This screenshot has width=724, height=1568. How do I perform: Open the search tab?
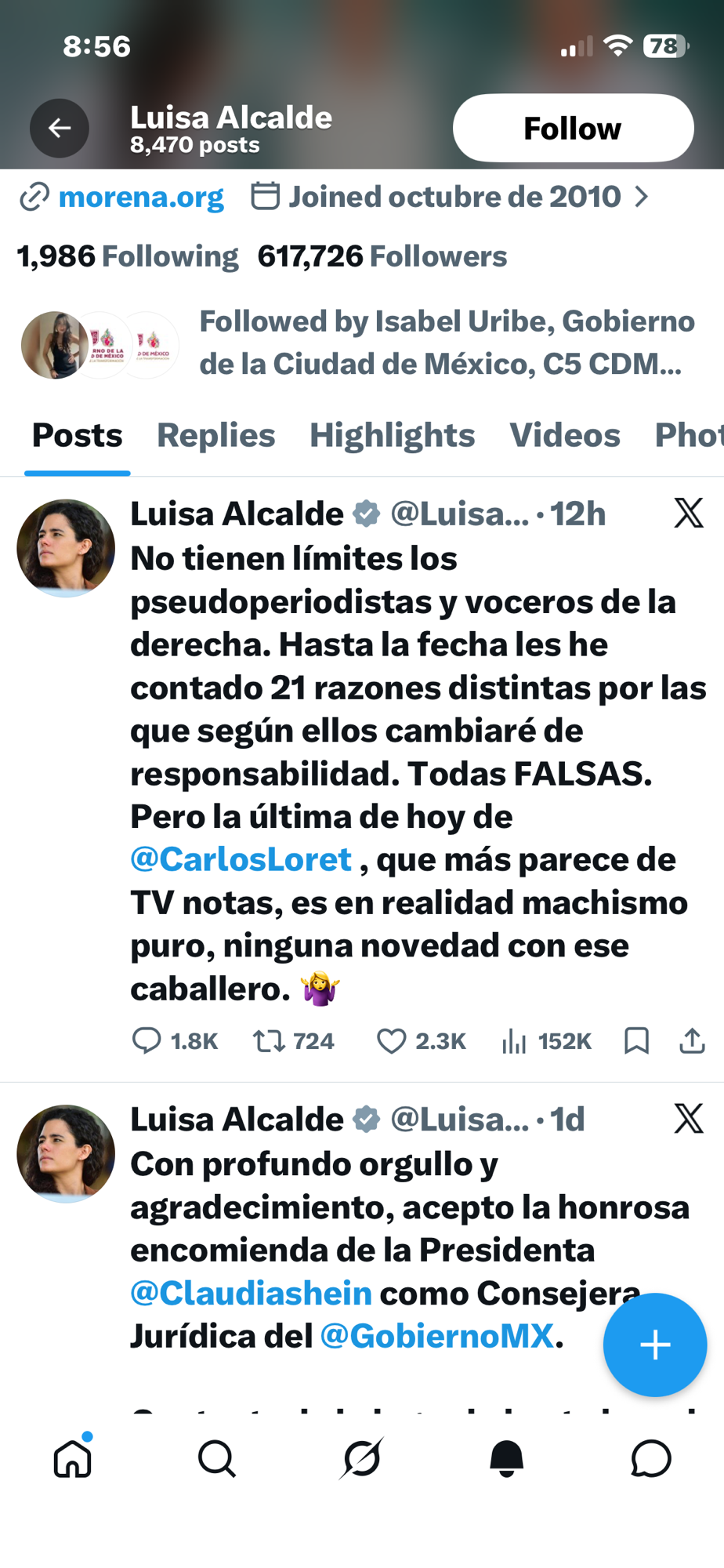tap(216, 1459)
